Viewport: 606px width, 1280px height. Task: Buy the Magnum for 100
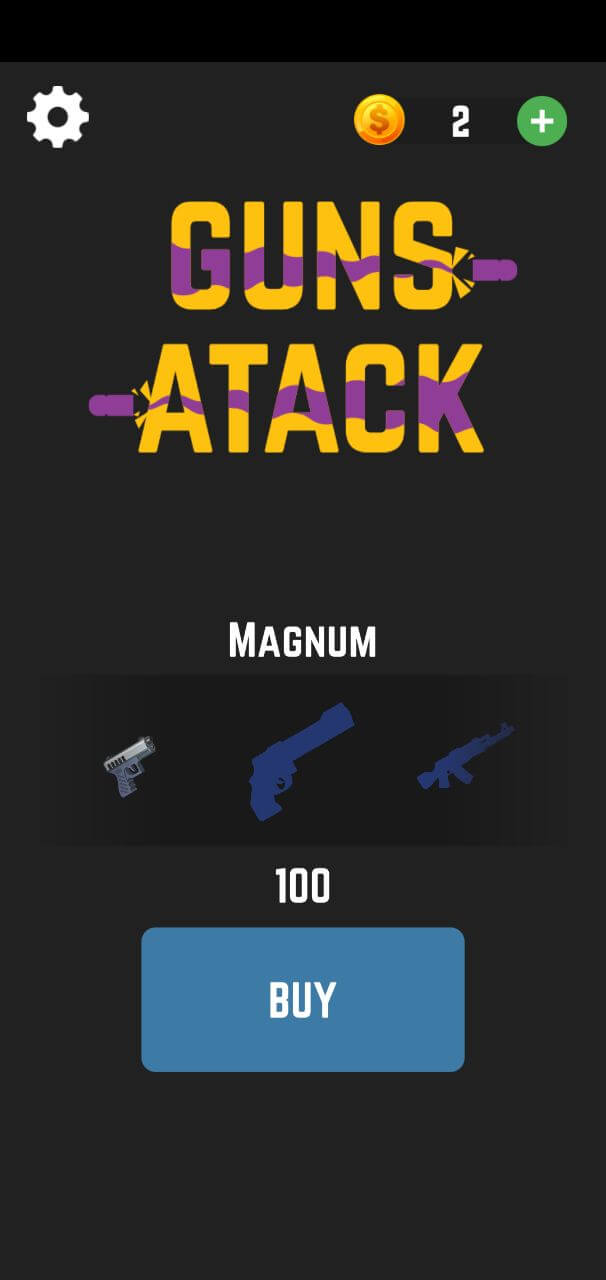click(302, 999)
